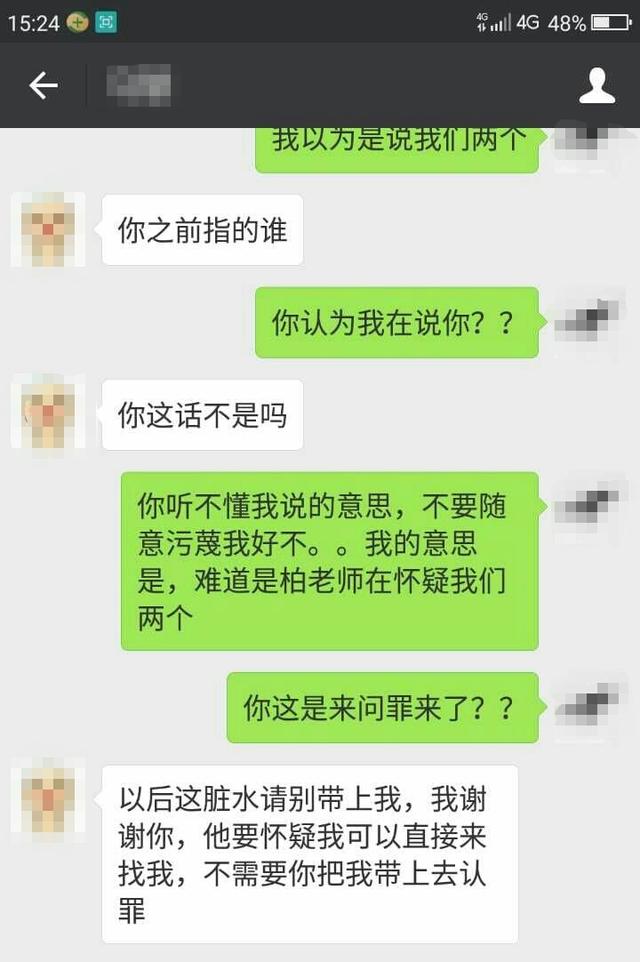
Task: Open the chat info profile icon
Action: (597, 86)
